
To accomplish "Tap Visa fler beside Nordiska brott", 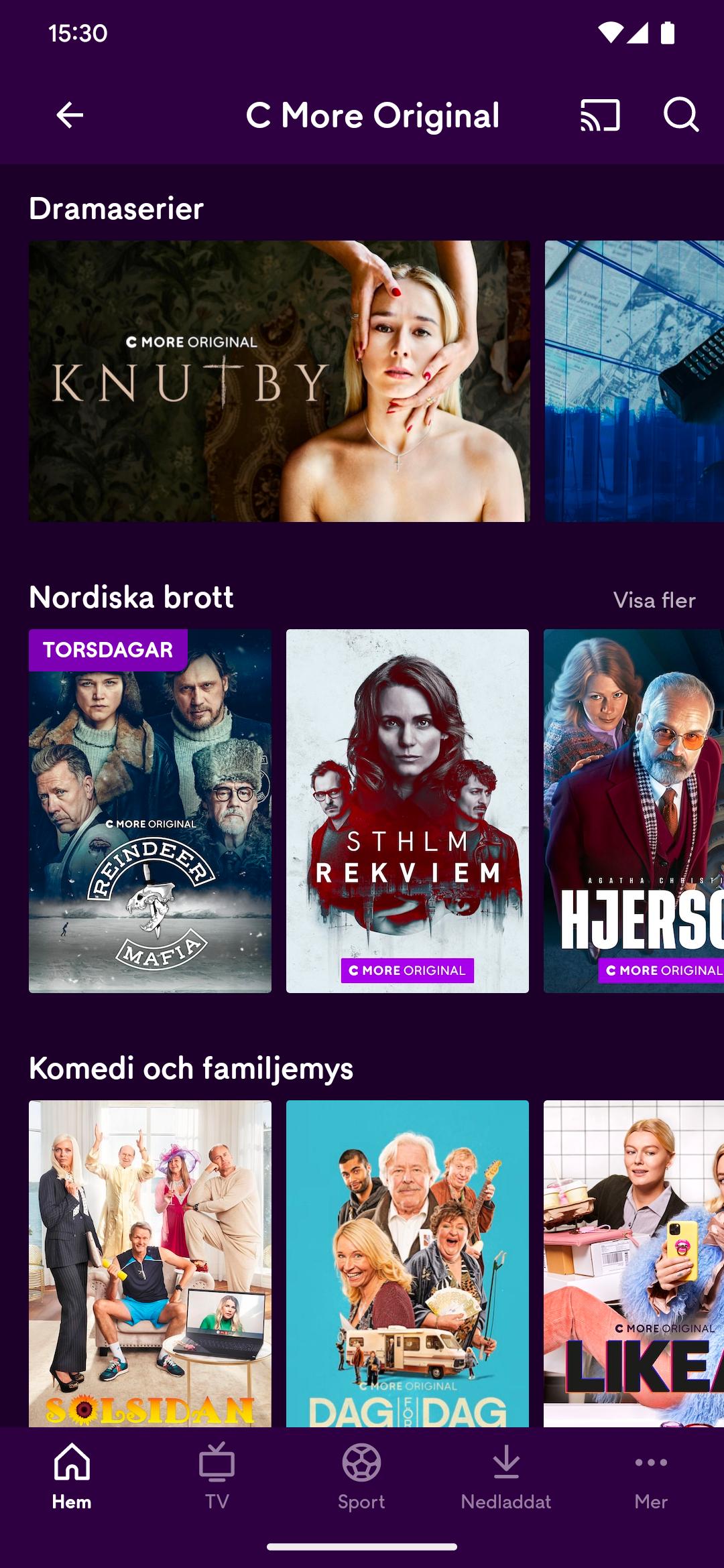I will [x=654, y=600].
